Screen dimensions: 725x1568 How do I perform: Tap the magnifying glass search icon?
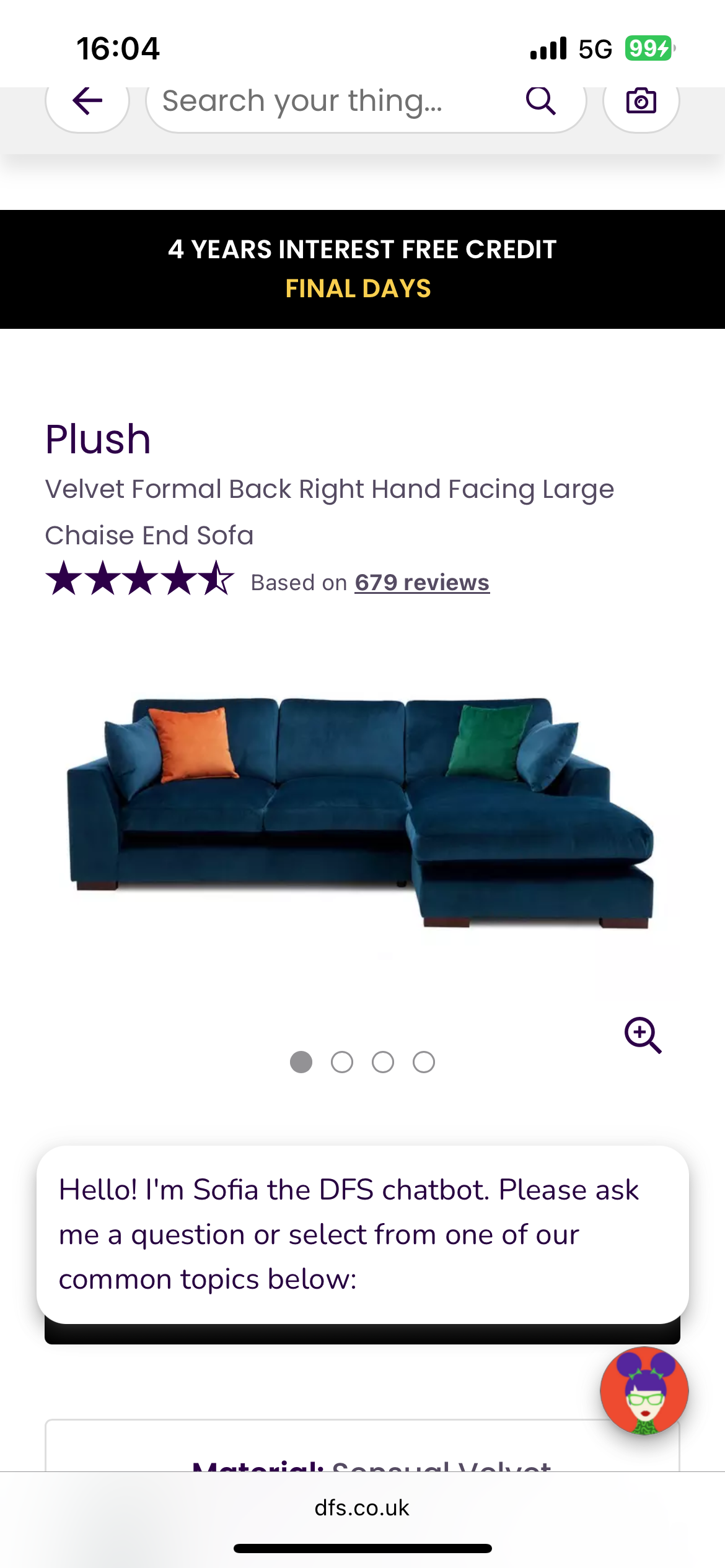coord(541,101)
